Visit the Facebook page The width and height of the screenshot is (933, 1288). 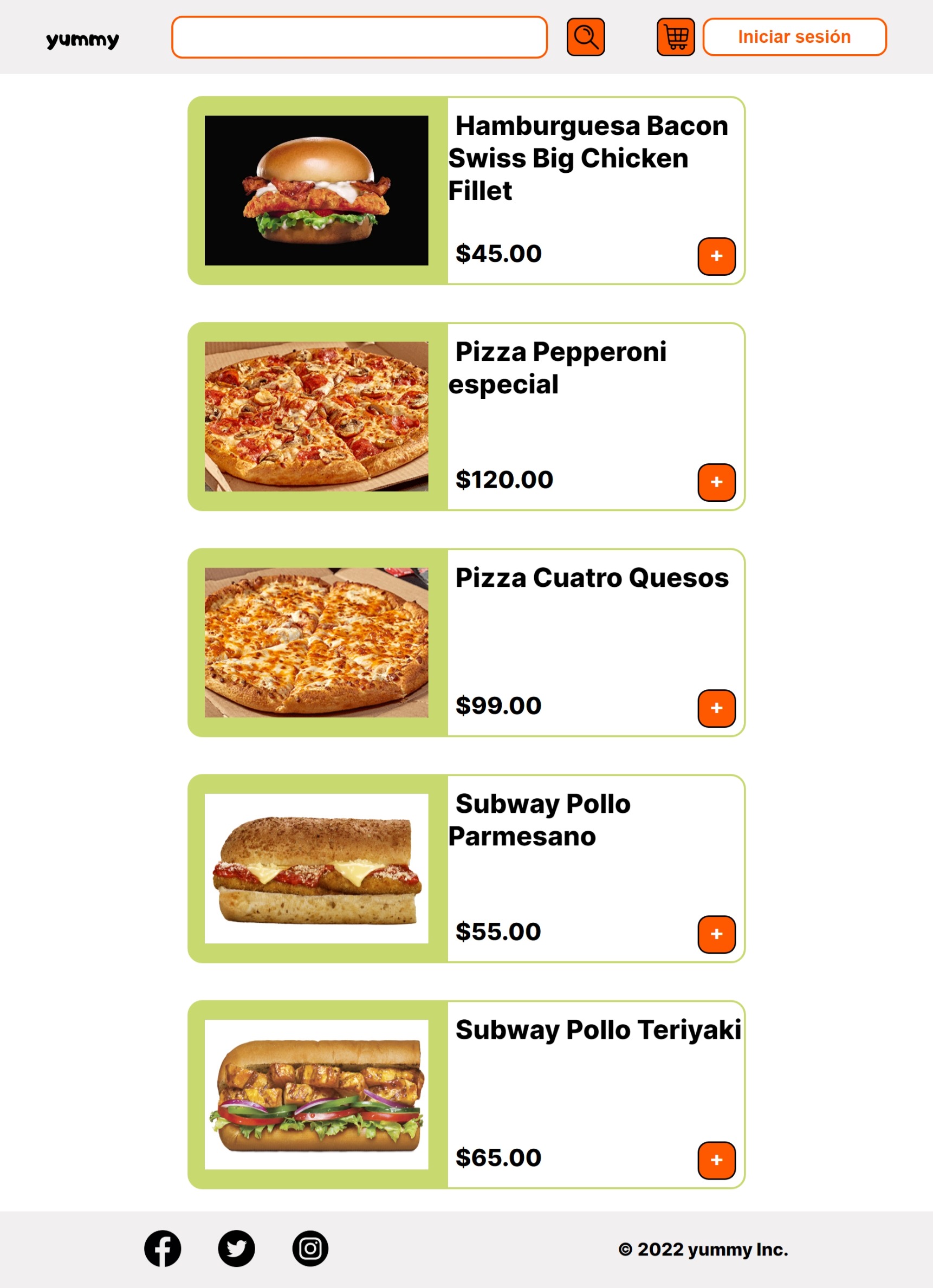click(163, 1249)
